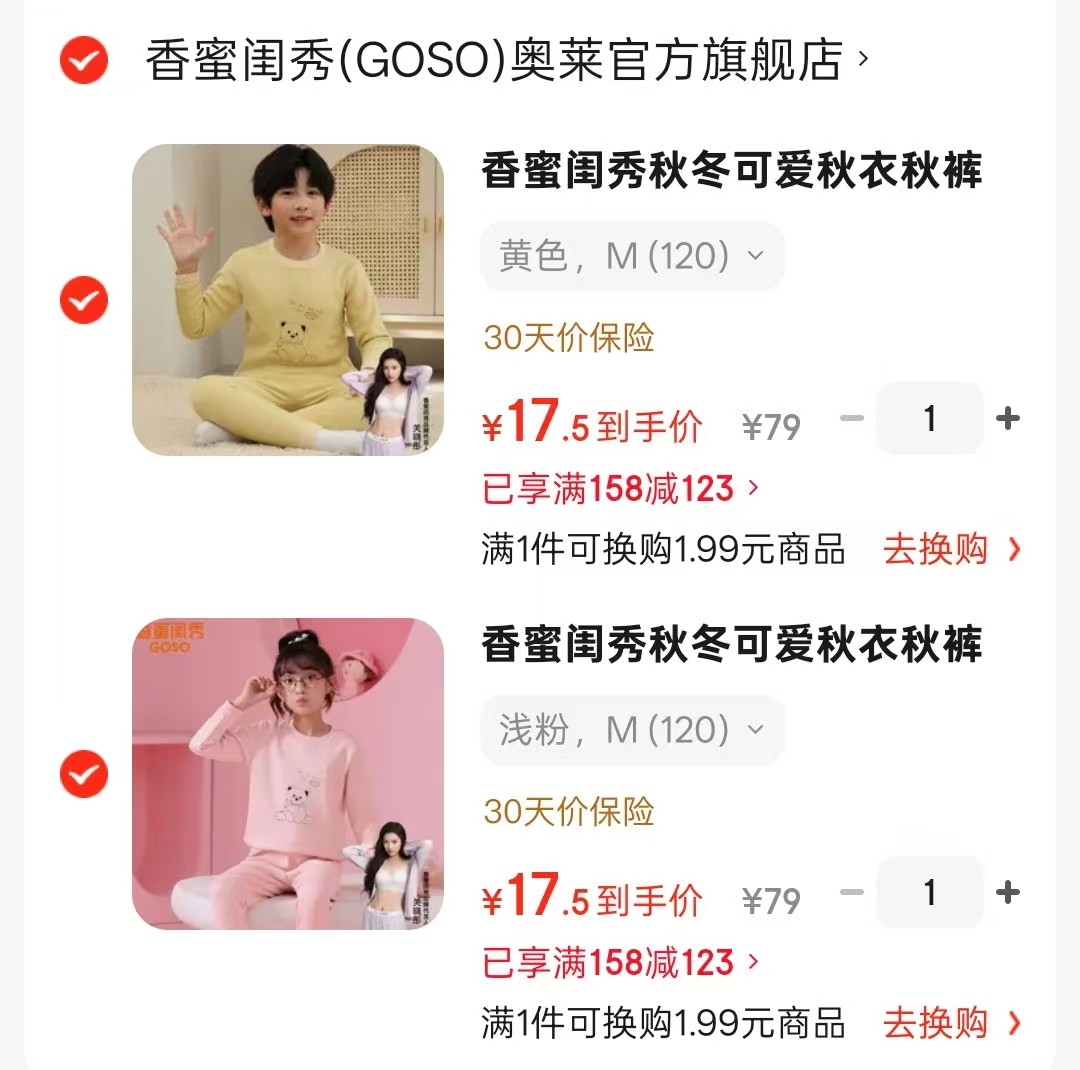Increase quantity of the pink item
This screenshot has height=1070, width=1080.
click(x=1008, y=892)
